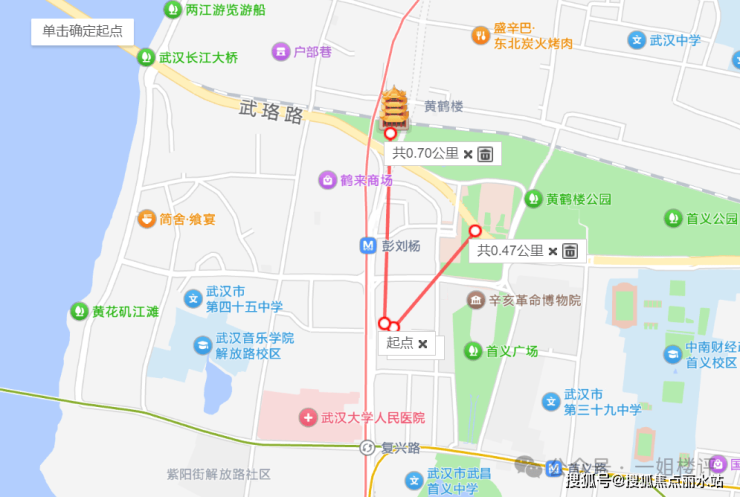
Task: Delete the 0.47公里 measurement with the trash icon
Action: tap(570, 251)
